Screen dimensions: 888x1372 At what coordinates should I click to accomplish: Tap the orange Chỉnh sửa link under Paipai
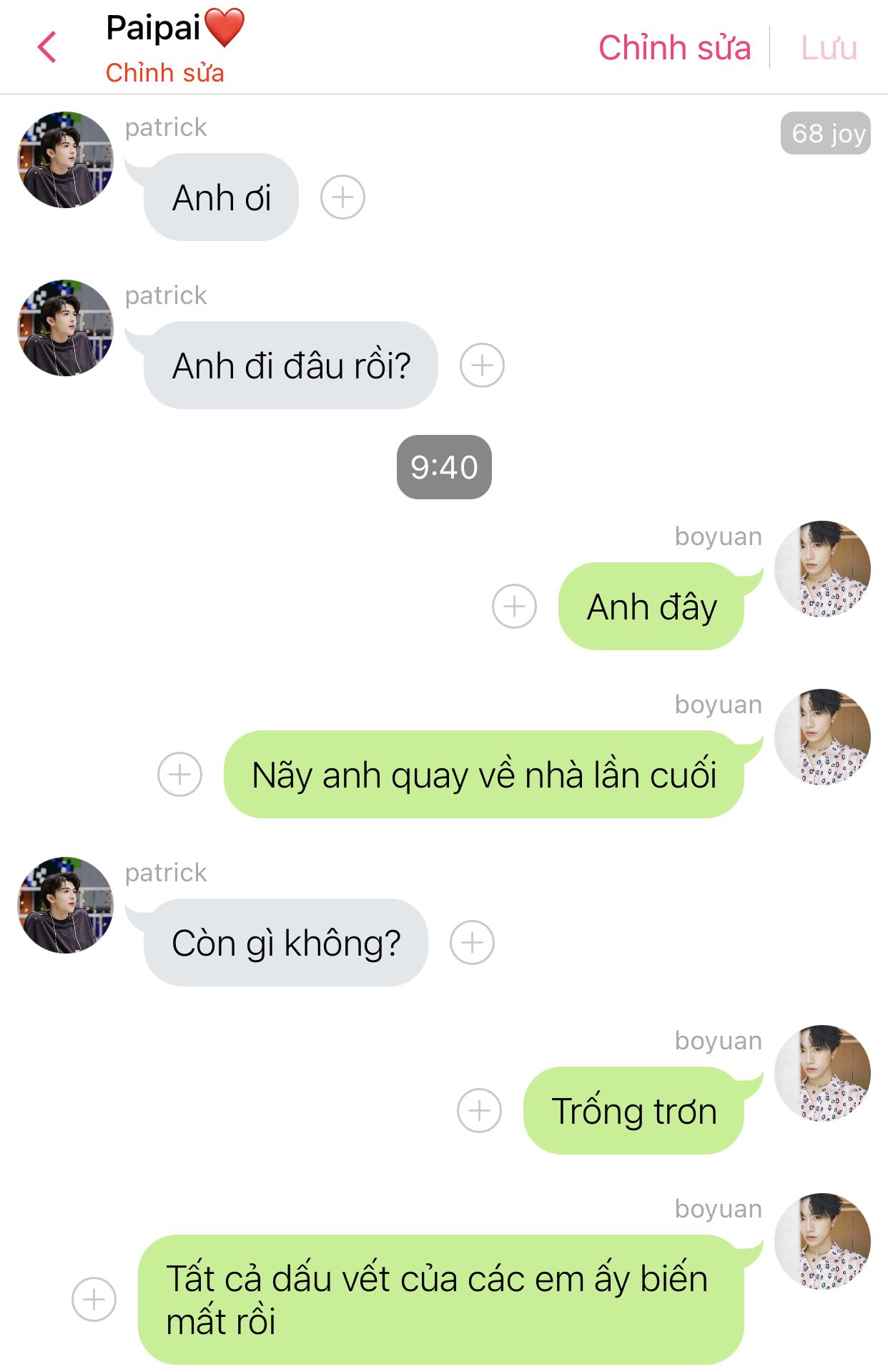pyautogui.click(x=164, y=73)
